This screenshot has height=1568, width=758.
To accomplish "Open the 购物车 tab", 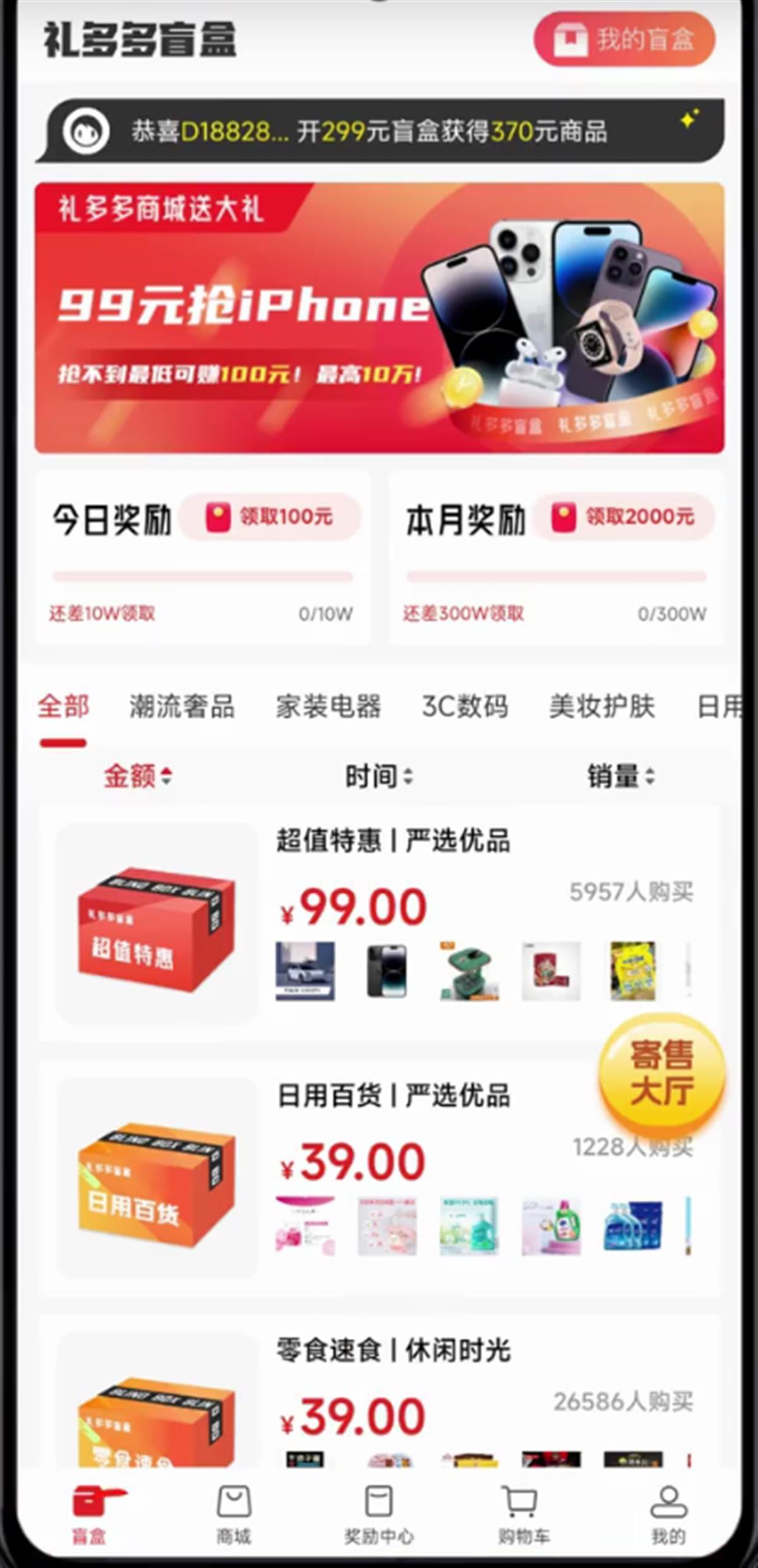I will coord(523,1514).
